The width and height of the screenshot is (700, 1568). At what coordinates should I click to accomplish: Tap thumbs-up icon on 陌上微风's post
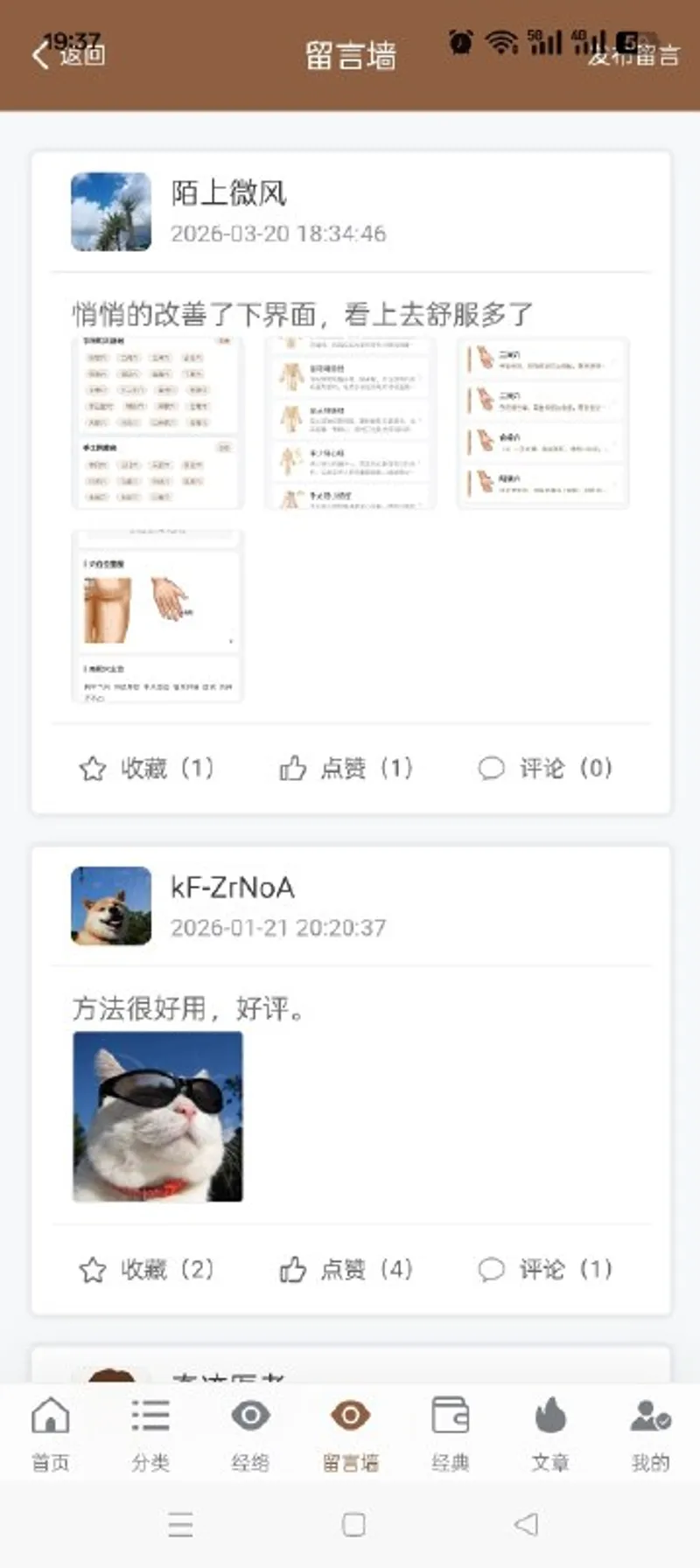[x=293, y=768]
